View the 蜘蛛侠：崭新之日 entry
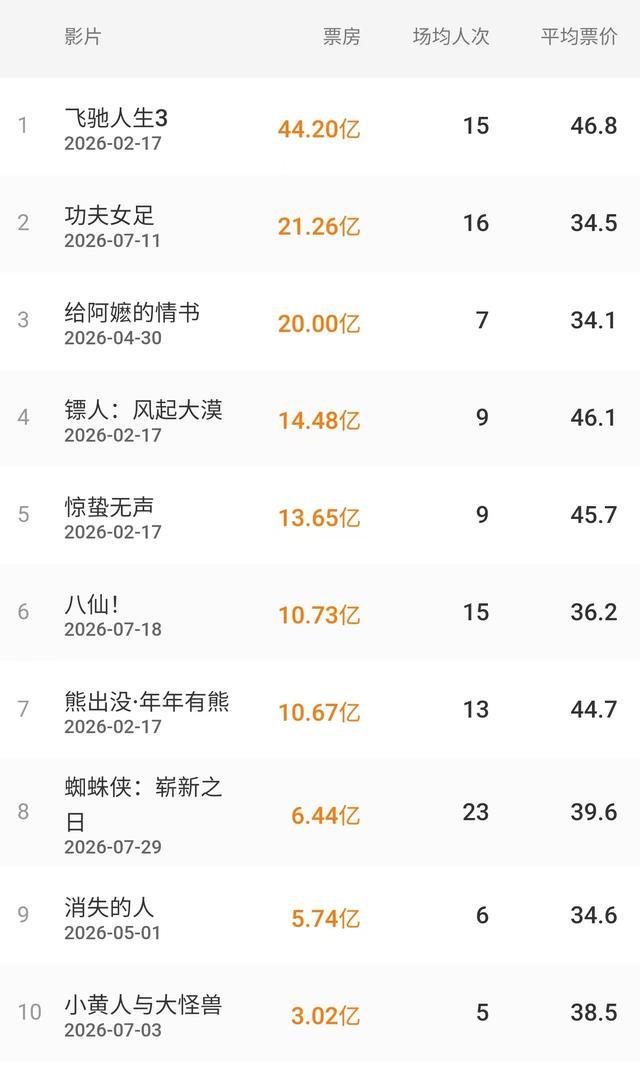The height and width of the screenshot is (1069, 640). coord(320,813)
